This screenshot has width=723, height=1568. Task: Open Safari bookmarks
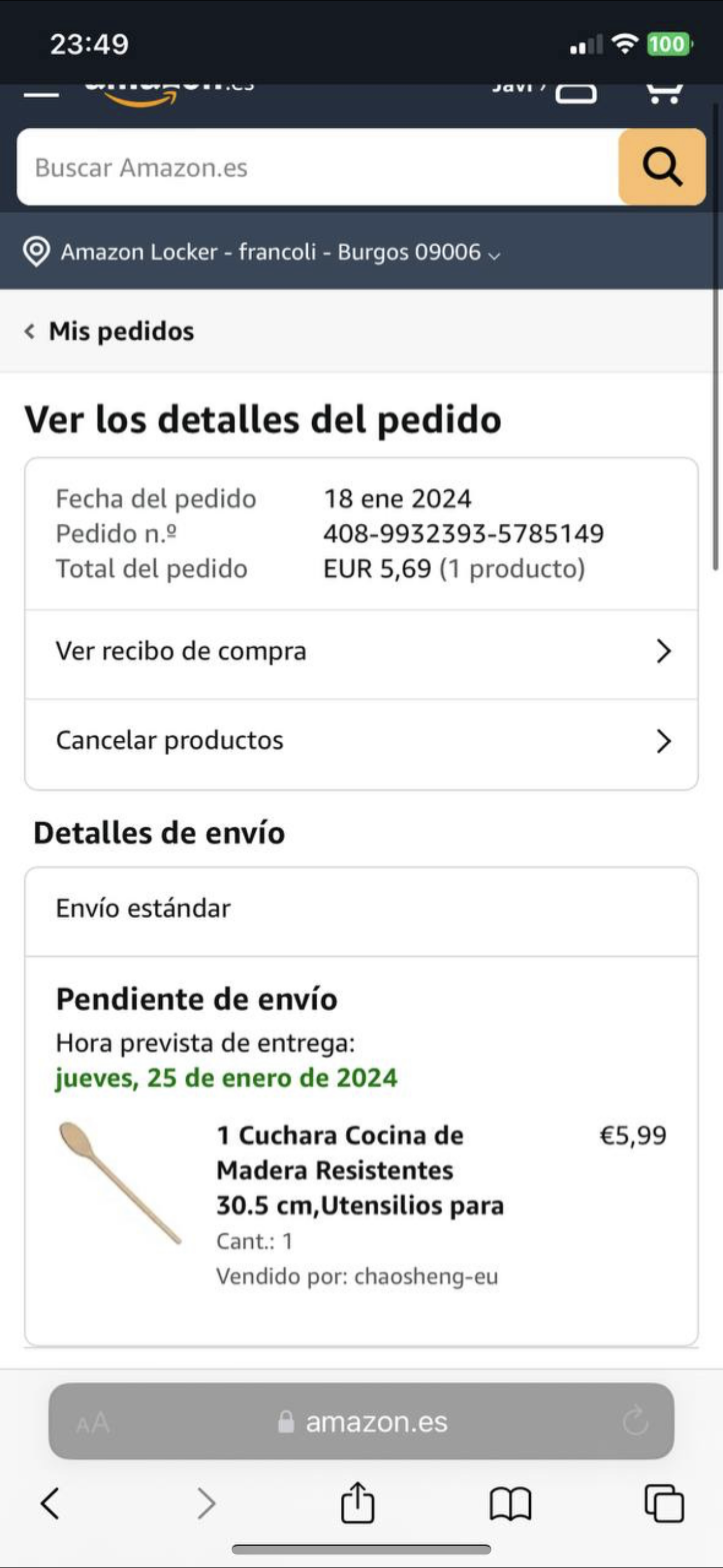pyautogui.click(x=510, y=1504)
